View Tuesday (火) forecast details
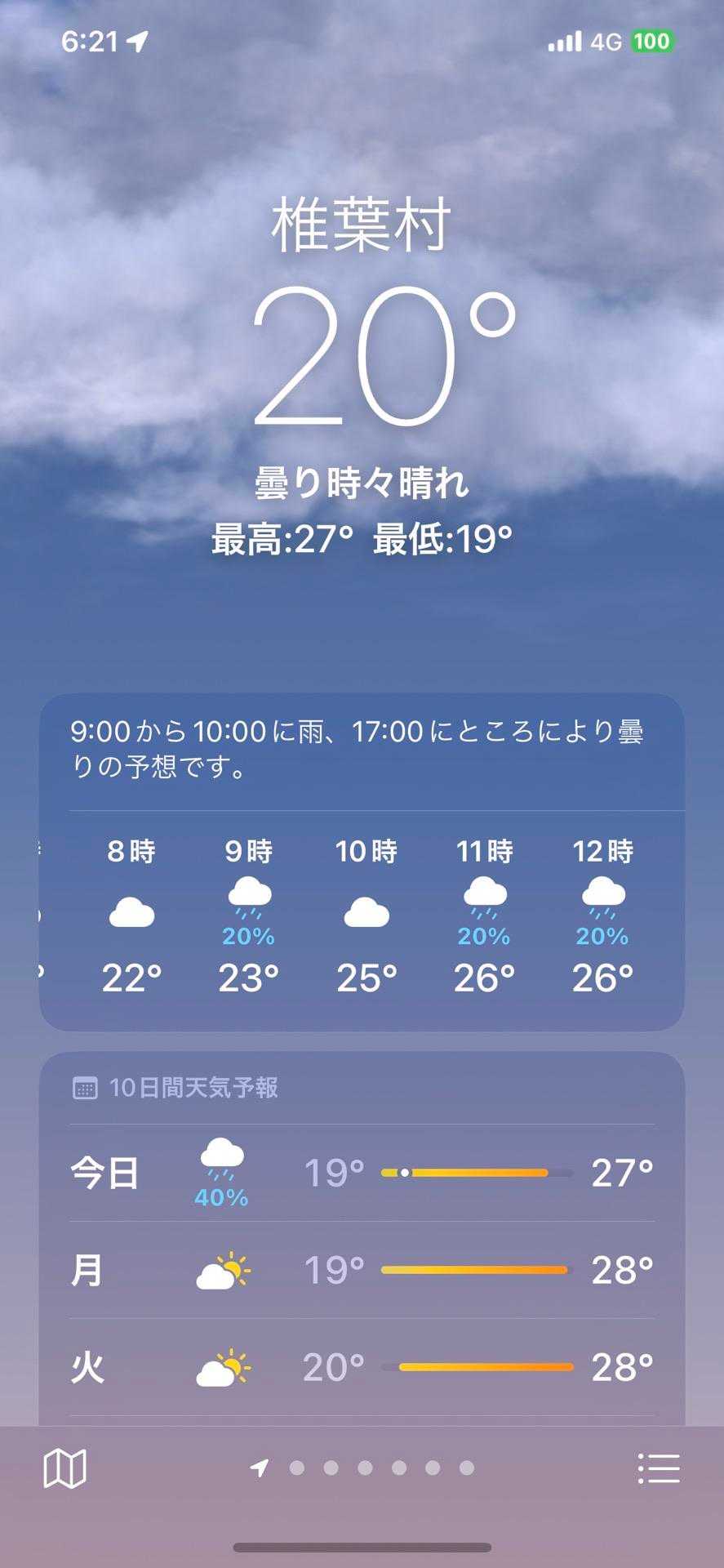Viewport: 724px width, 1568px height. coord(362,1367)
